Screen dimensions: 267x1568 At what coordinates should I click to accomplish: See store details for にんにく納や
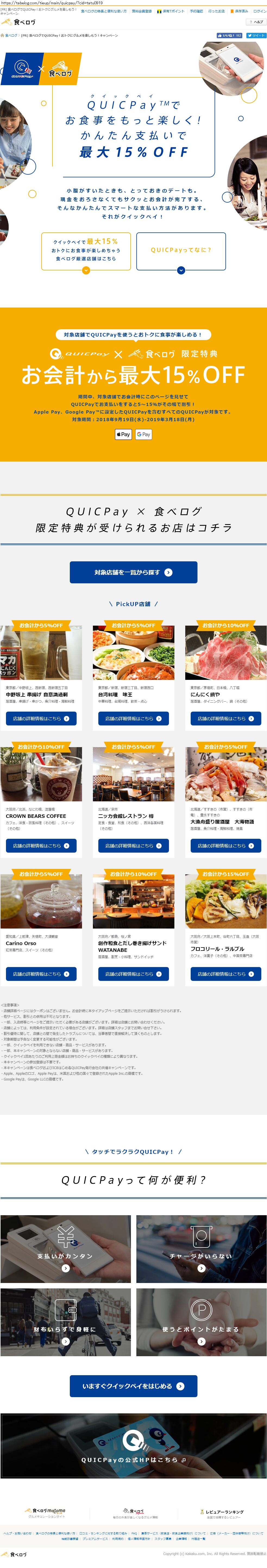coord(225,718)
